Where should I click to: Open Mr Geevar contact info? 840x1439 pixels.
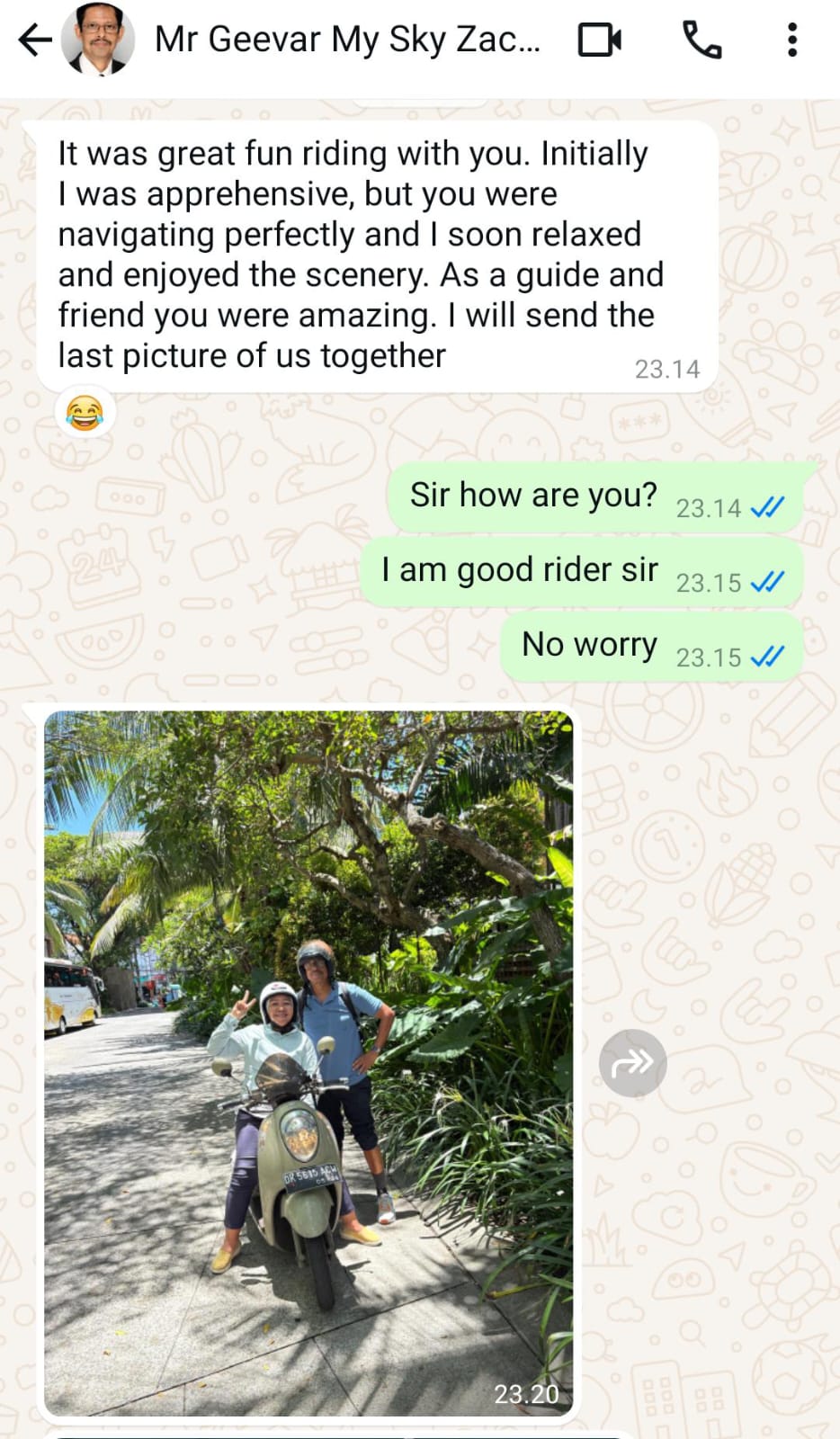point(347,40)
